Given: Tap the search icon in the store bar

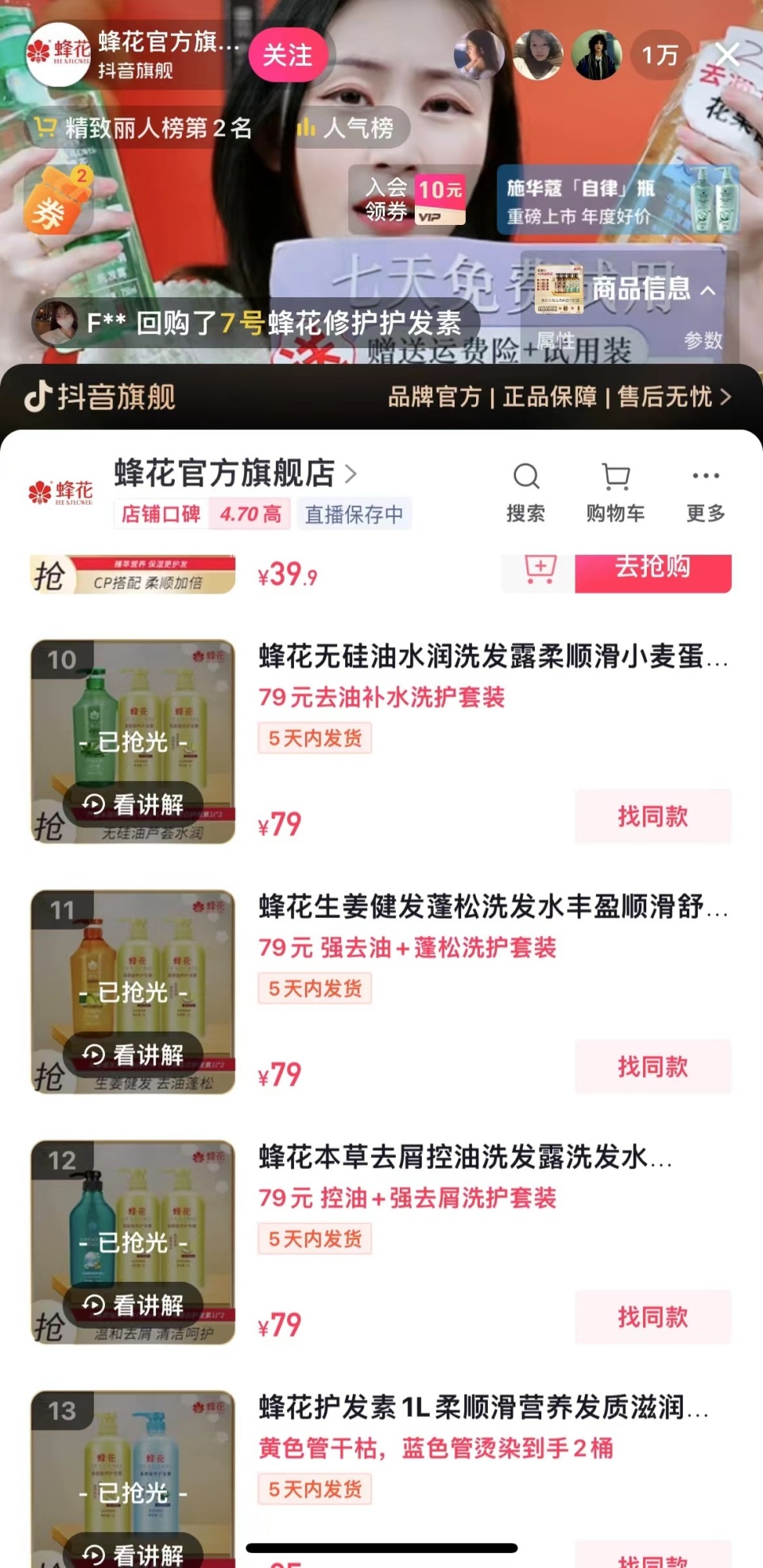Looking at the screenshot, I should (x=527, y=478).
